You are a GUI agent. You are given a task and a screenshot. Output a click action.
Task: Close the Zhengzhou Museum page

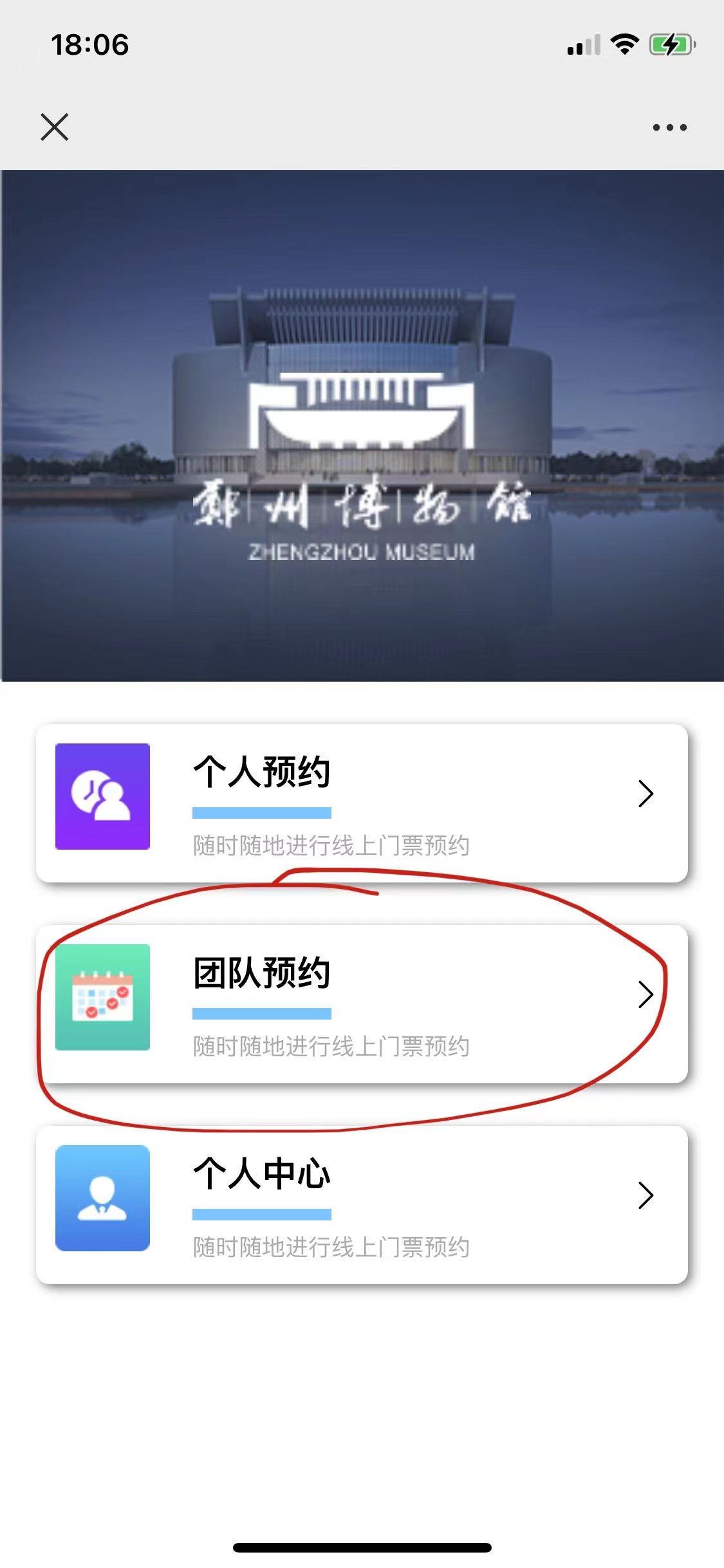click(55, 127)
